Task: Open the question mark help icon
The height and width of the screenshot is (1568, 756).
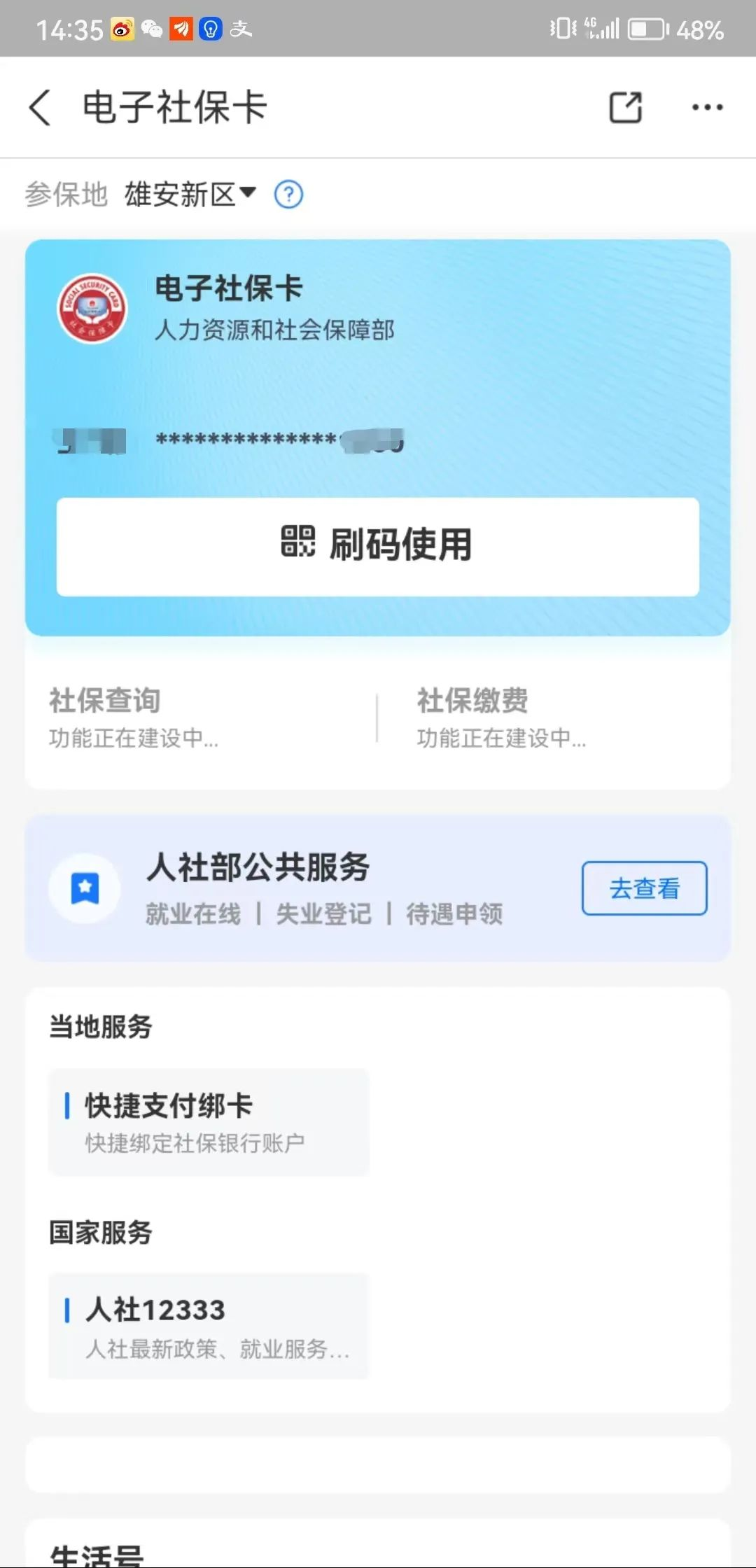Action: pyautogui.click(x=288, y=195)
